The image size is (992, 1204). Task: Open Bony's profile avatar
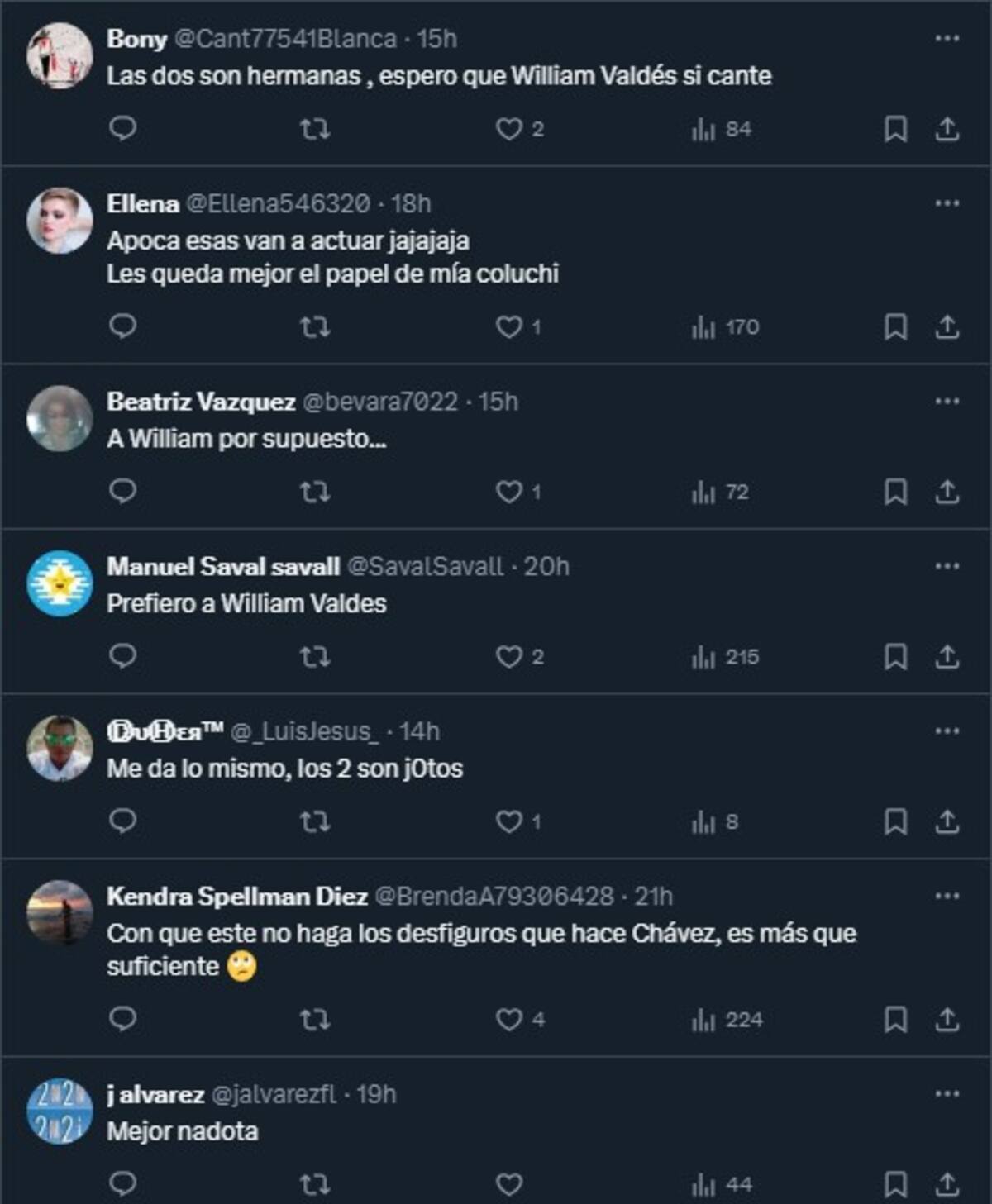pyautogui.click(x=60, y=55)
